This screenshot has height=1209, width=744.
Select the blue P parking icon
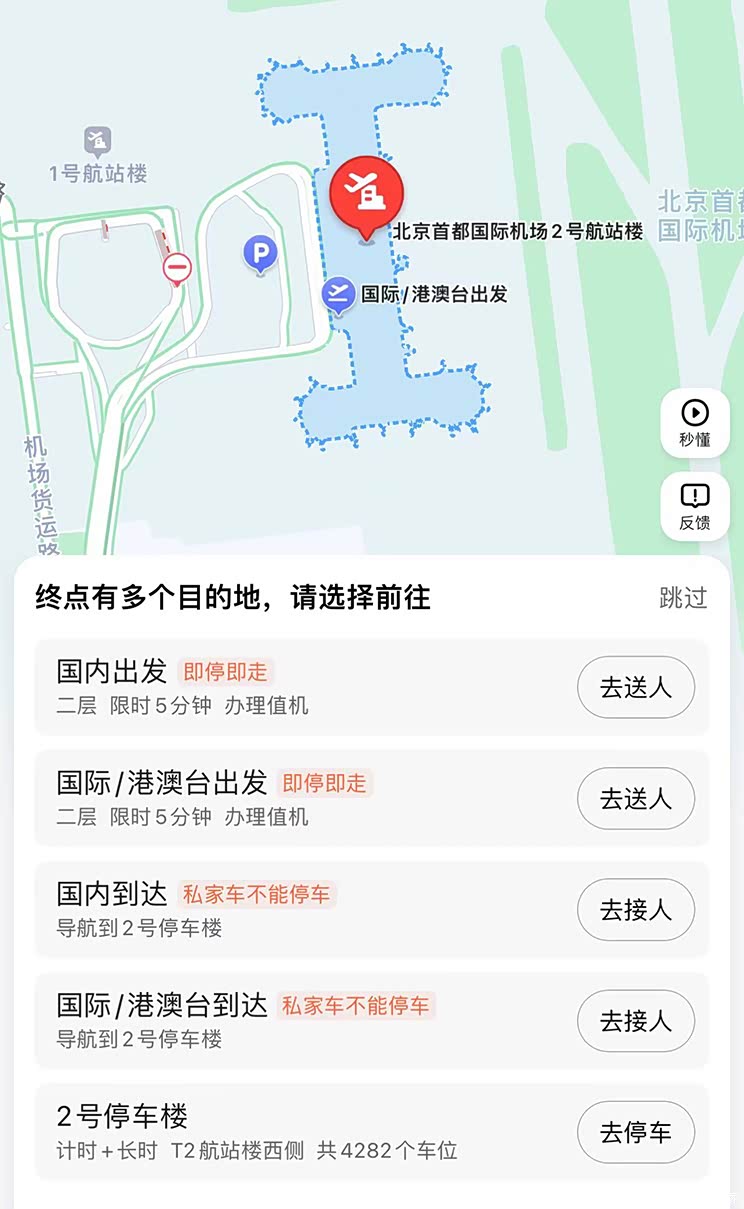(259, 253)
